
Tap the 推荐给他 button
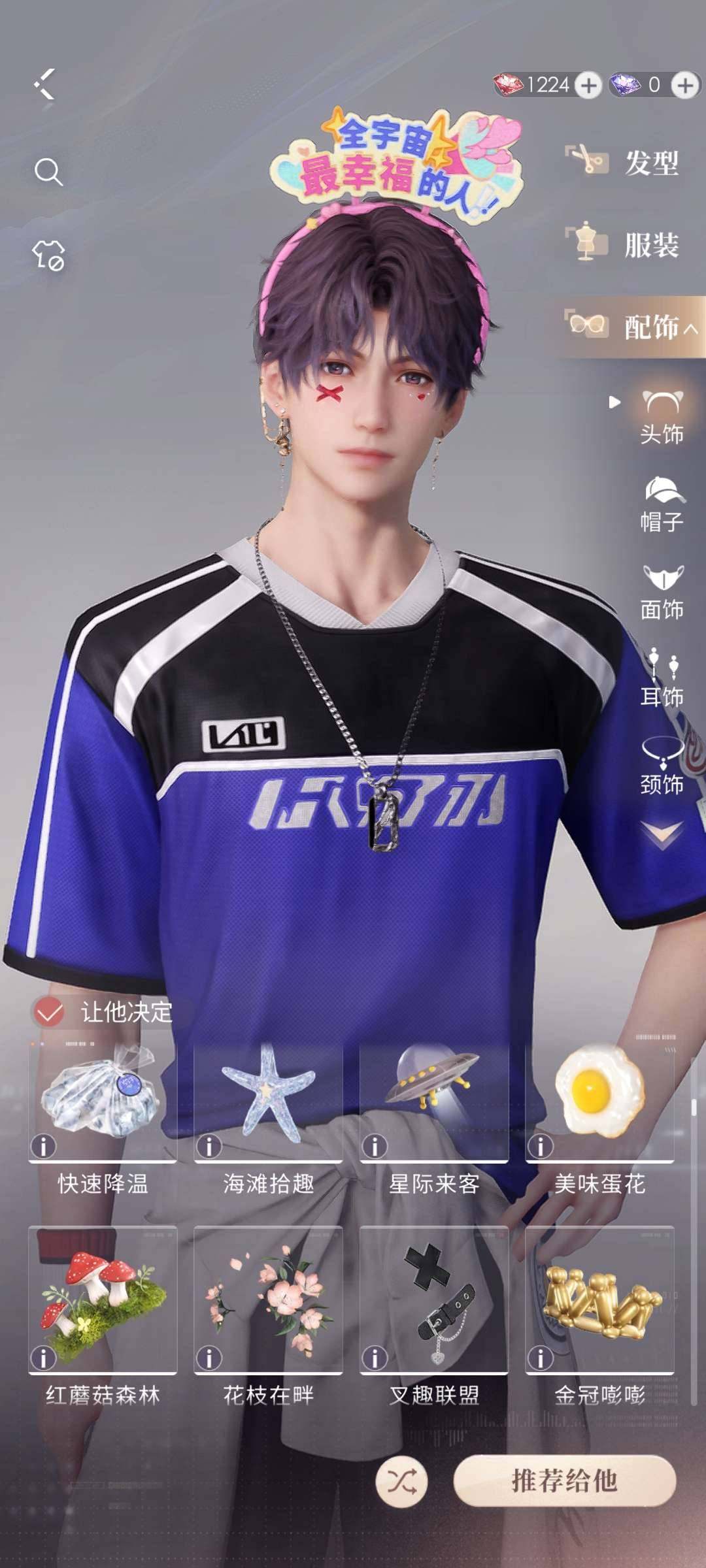tap(565, 1480)
